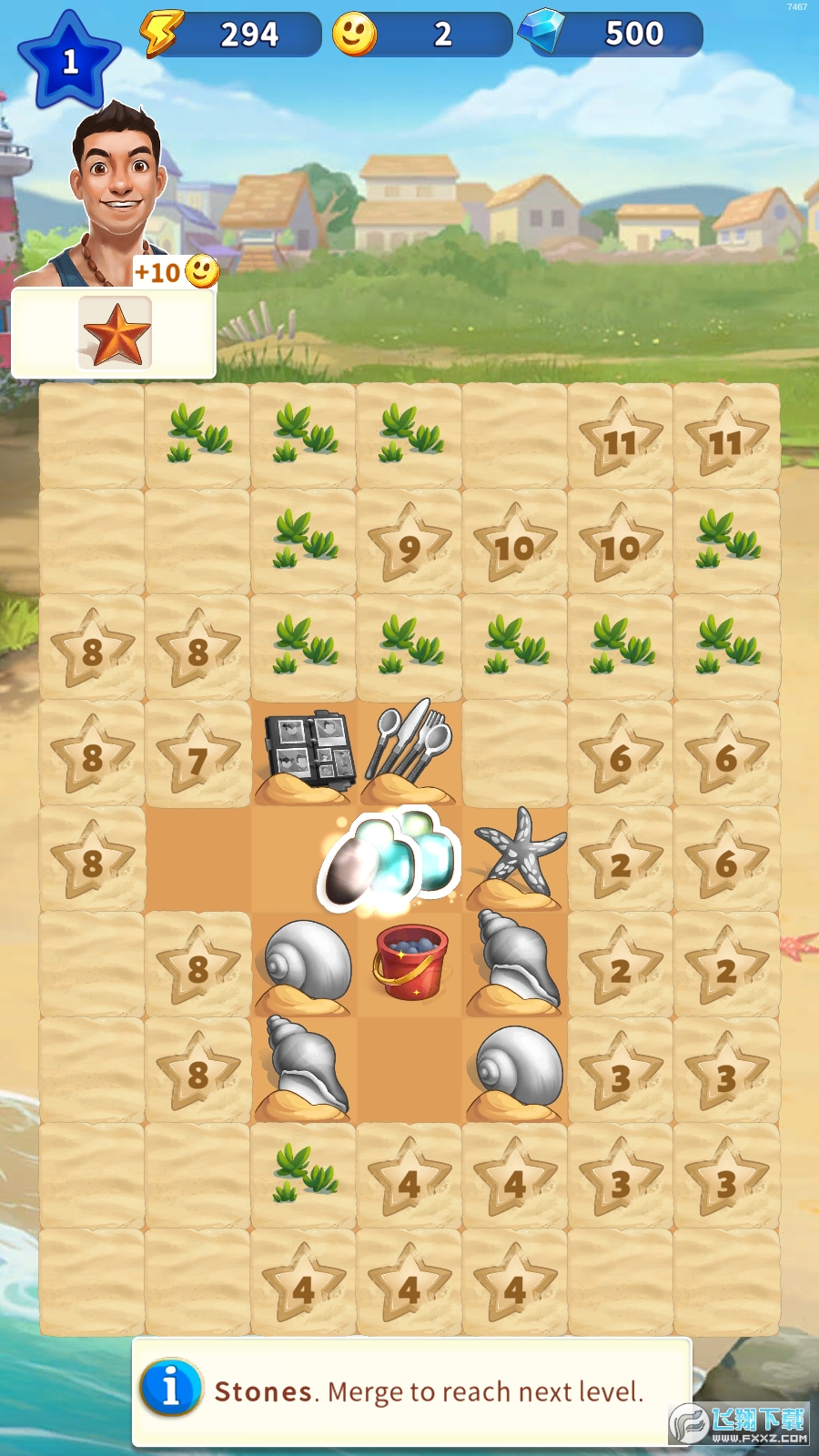The image size is (819, 1456).
Task: Tap the starfish on the board
Action: tap(516, 855)
